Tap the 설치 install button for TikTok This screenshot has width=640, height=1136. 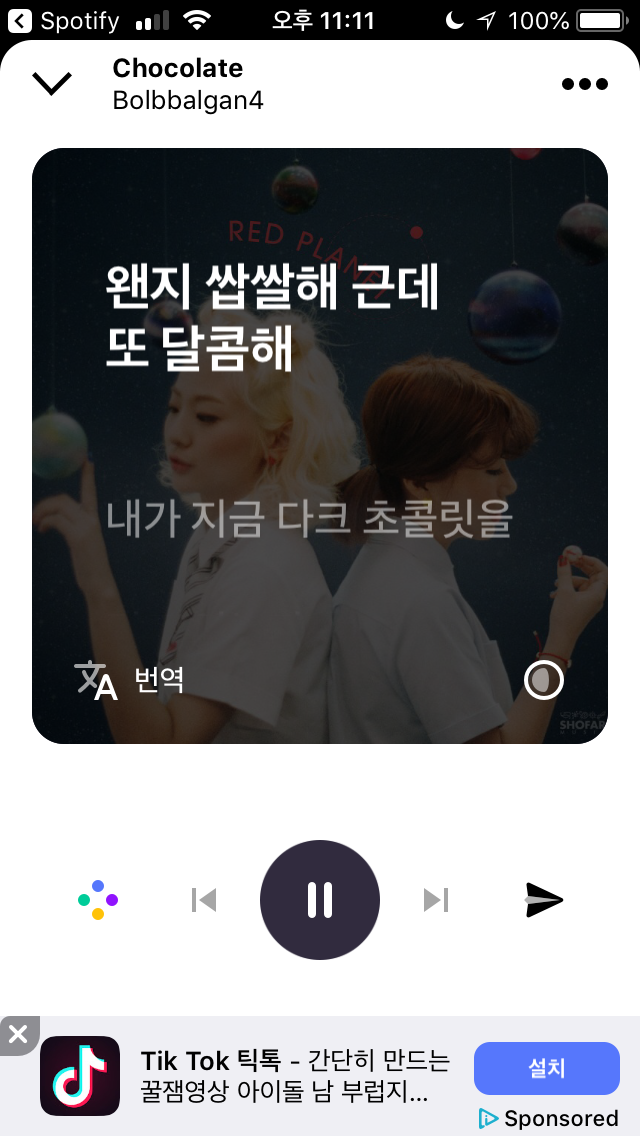pyautogui.click(x=547, y=1068)
